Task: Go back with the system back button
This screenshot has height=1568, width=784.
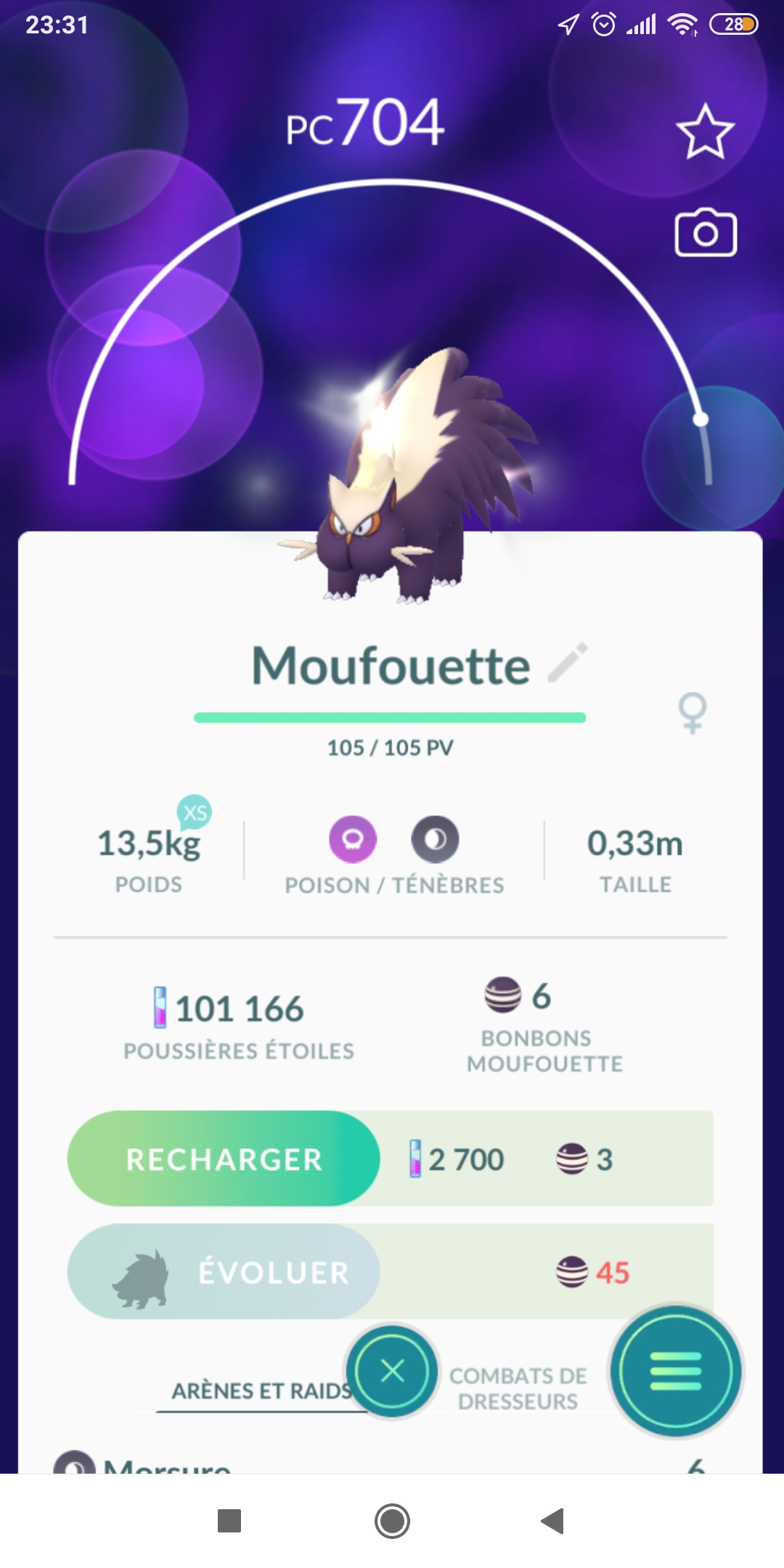Action: click(553, 1521)
